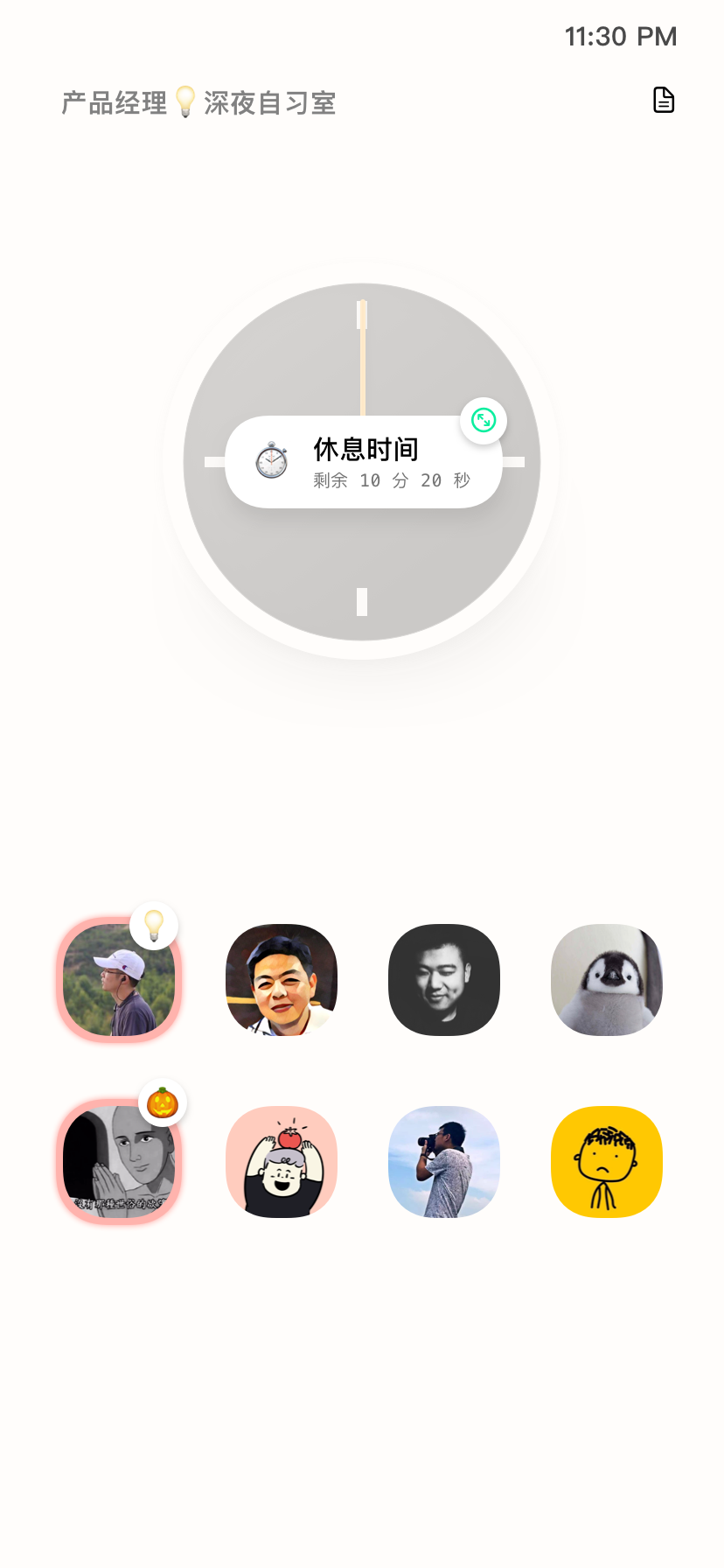Open the document icon in top bar
Screen dimensions: 724x1568
pyautogui.click(x=664, y=101)
